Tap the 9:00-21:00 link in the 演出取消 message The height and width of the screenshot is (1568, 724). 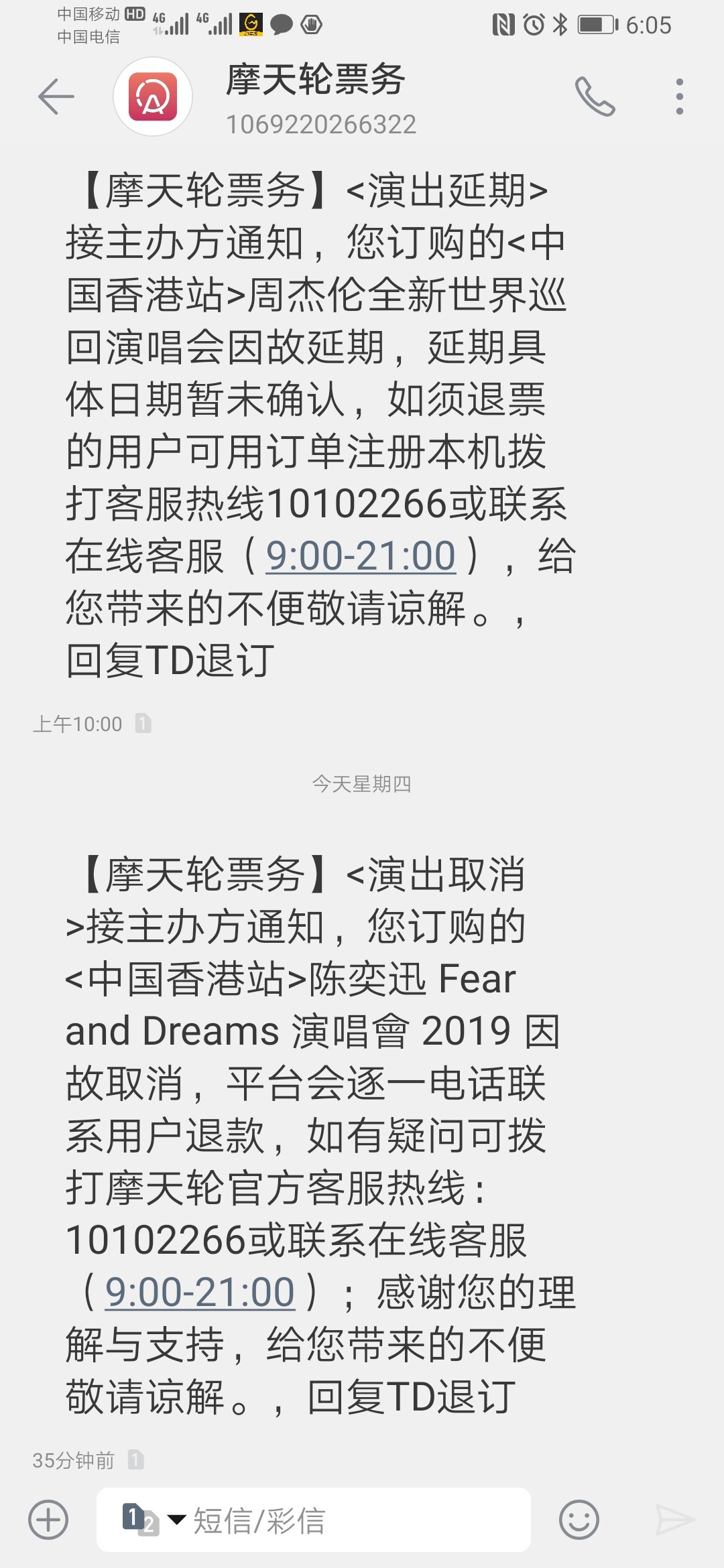(200, 1292)
